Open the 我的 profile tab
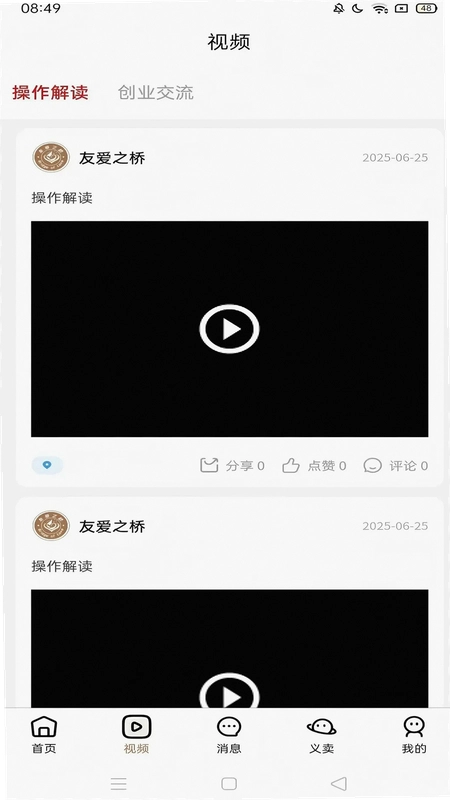The height and width of the screenshot is (800, 450). [414, 735]
